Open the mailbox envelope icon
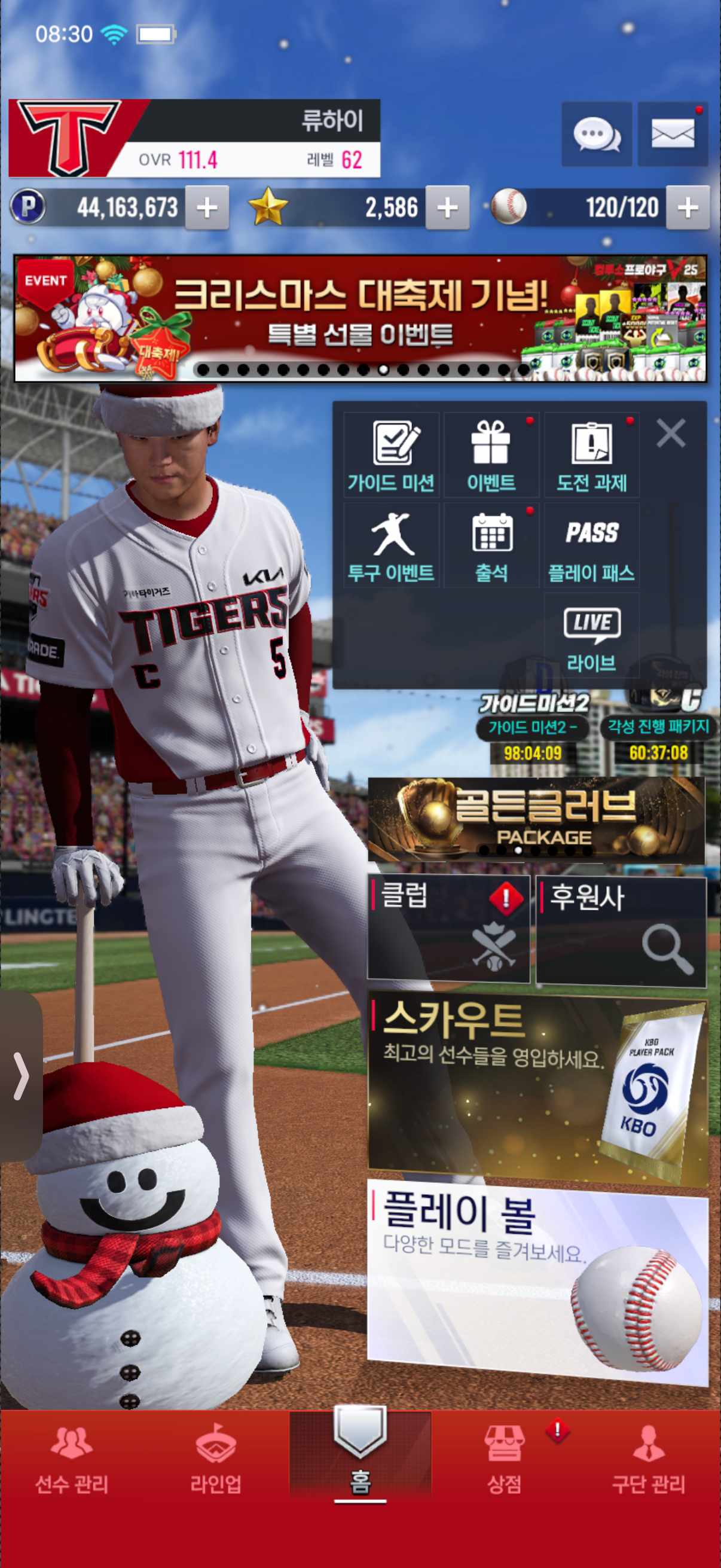Screen dimensions: 721x1568 673,133
